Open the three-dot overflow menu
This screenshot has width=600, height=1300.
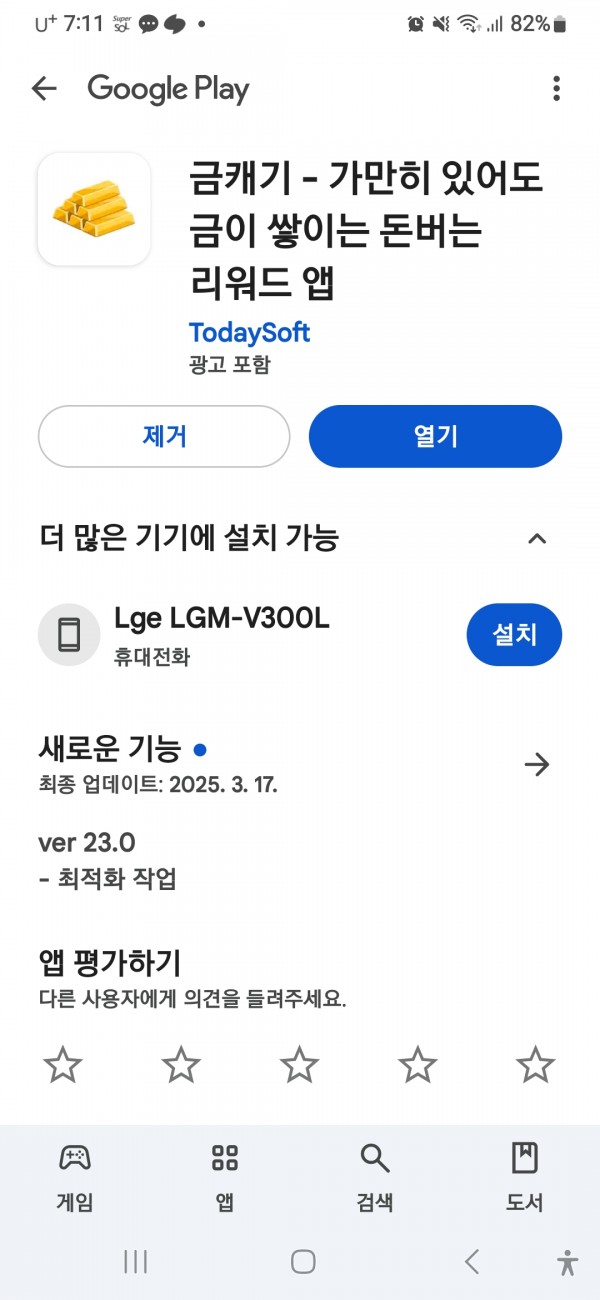pos(556,89)
